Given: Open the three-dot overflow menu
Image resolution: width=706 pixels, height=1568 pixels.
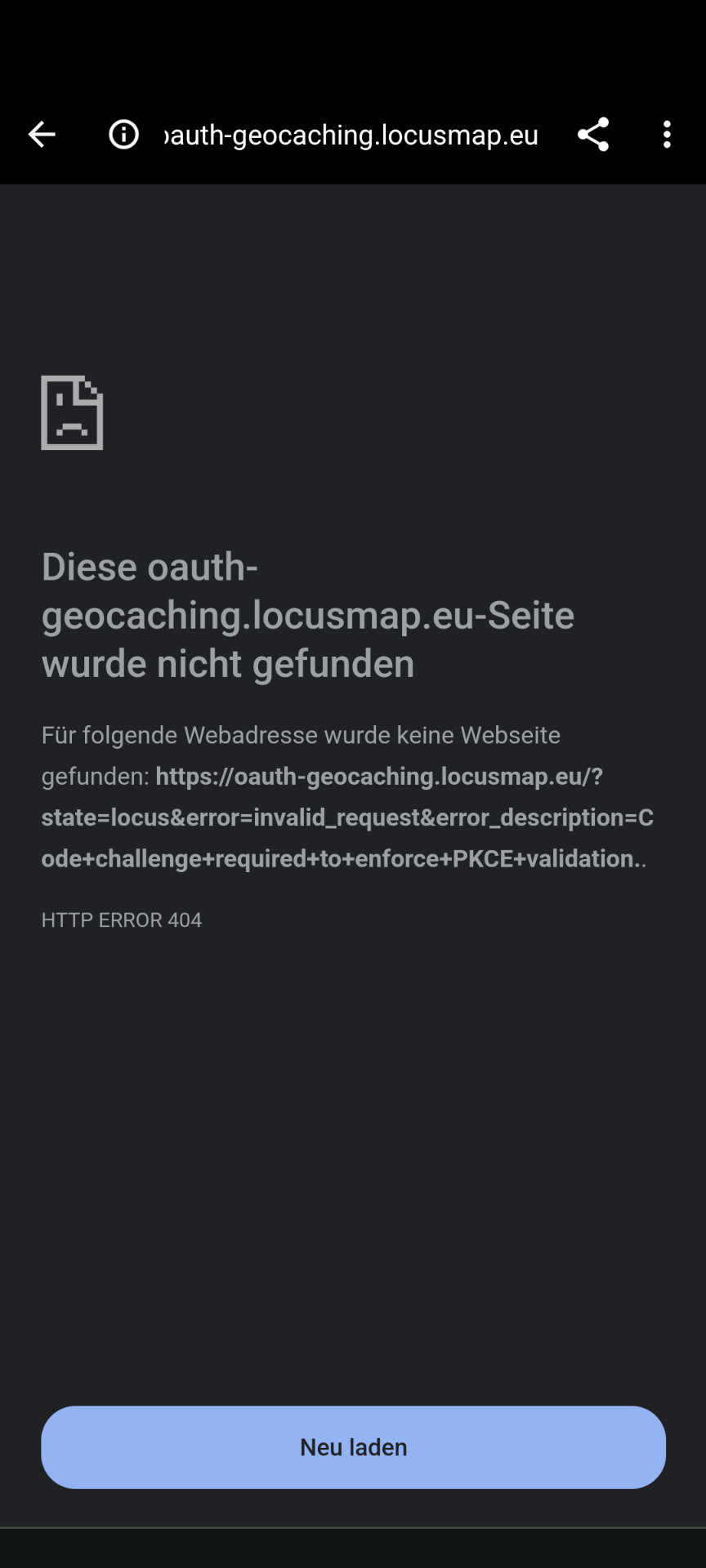Looking at the screenshot, I should [667, 135].
